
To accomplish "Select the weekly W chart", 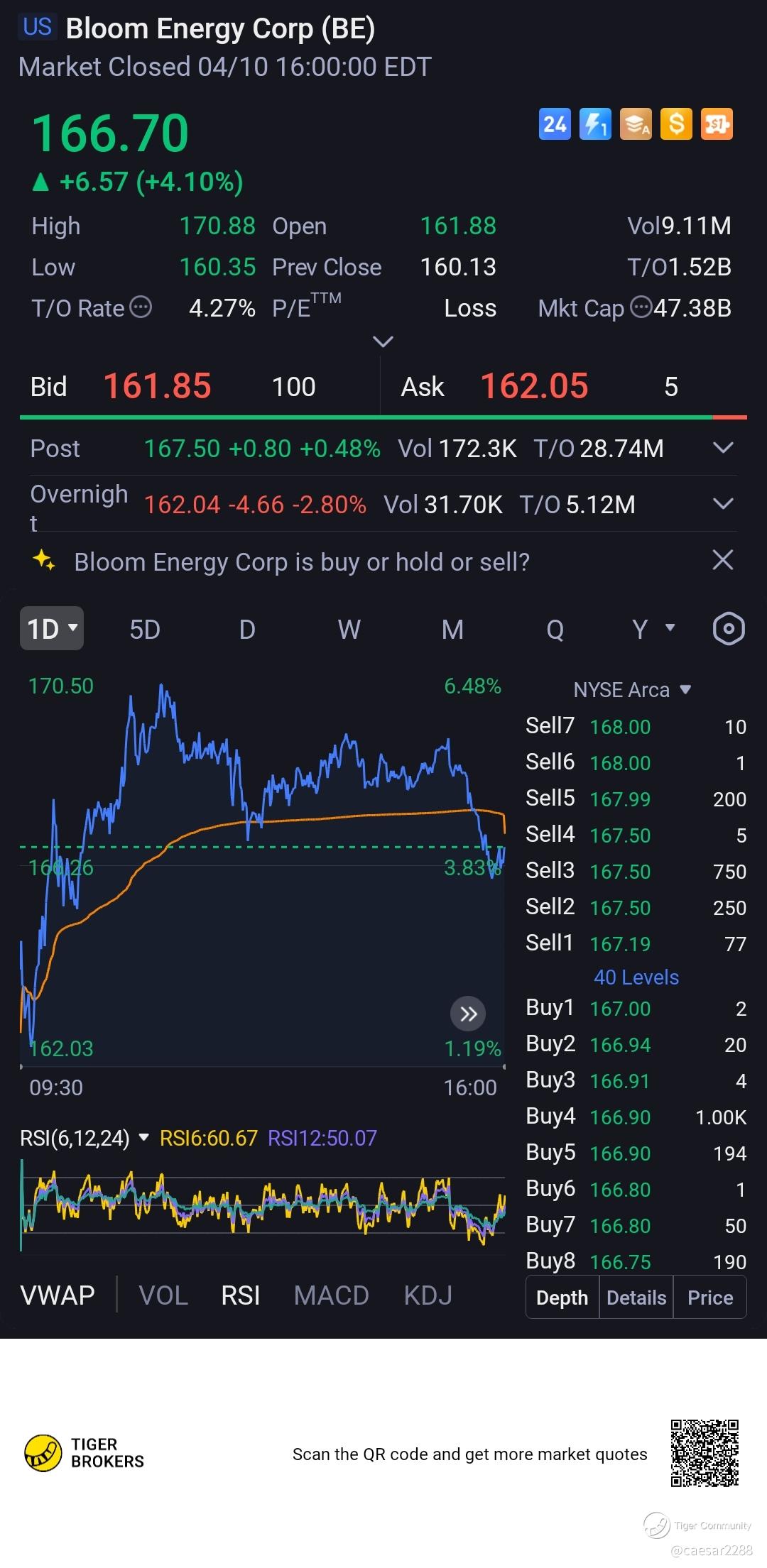I will [x=349, y=630].
